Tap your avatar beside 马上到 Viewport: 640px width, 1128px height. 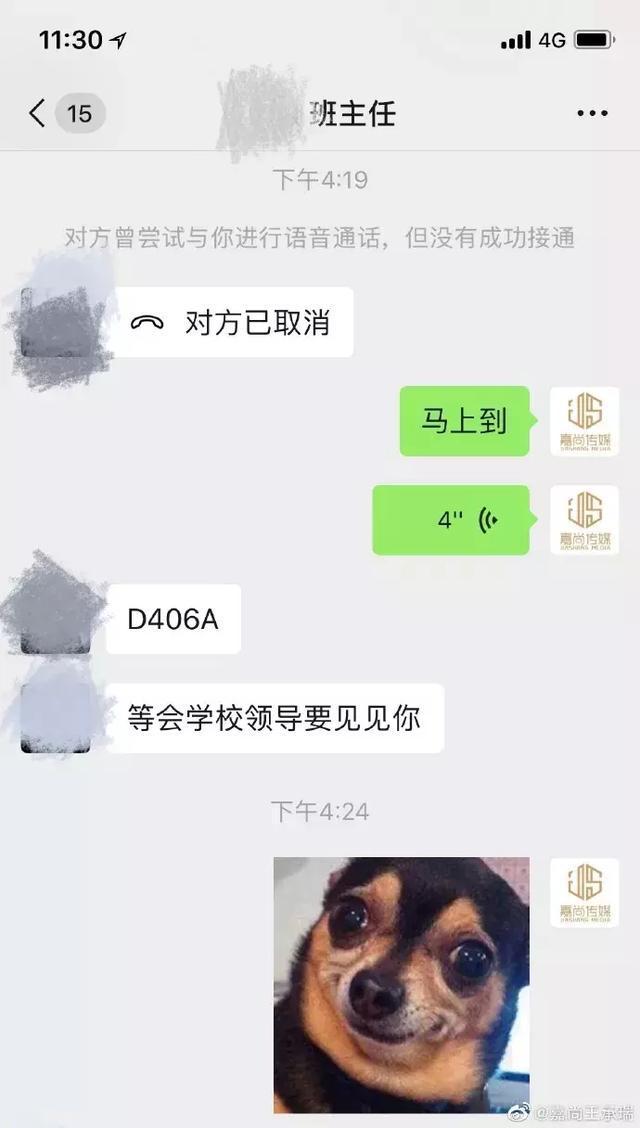click(x=584, y=421)
